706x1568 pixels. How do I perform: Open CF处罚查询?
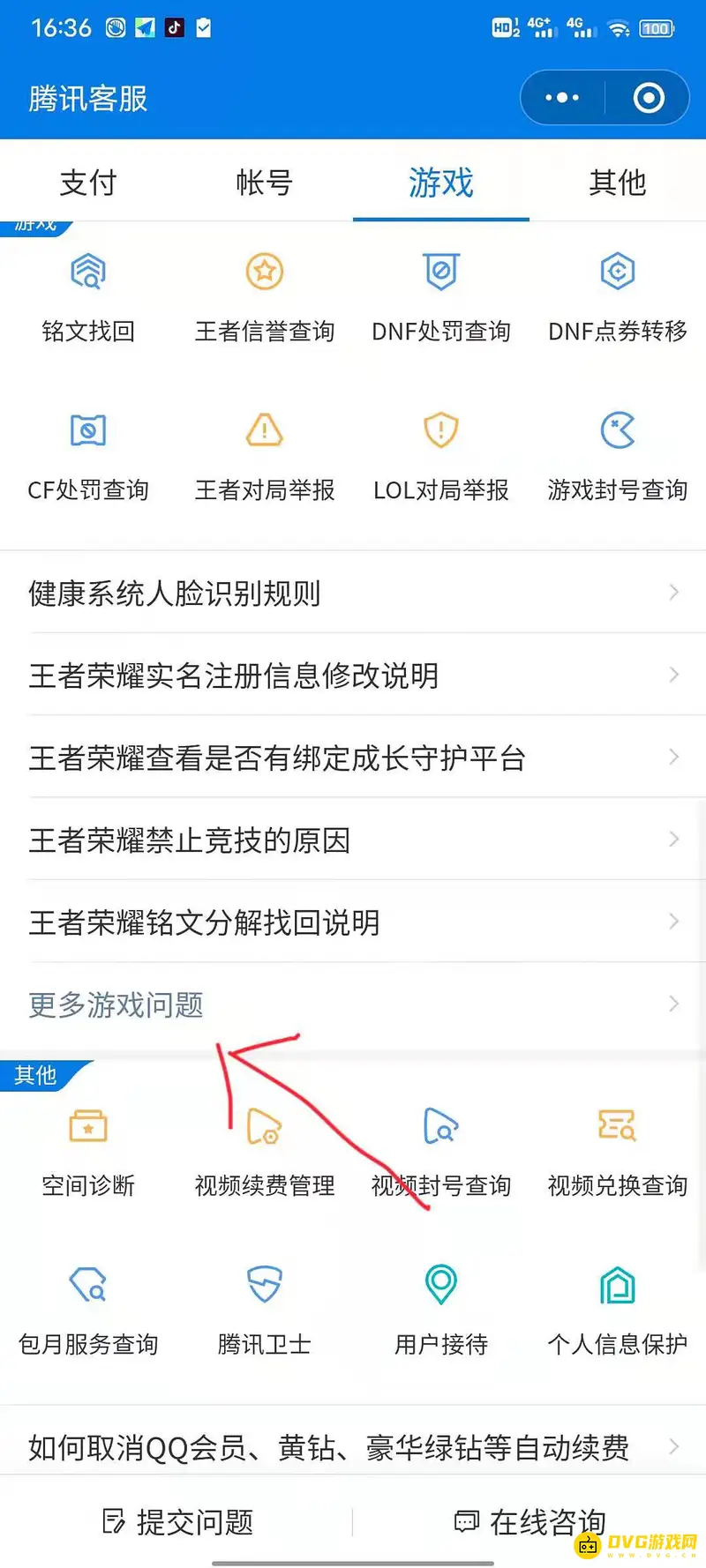(86, 430)
